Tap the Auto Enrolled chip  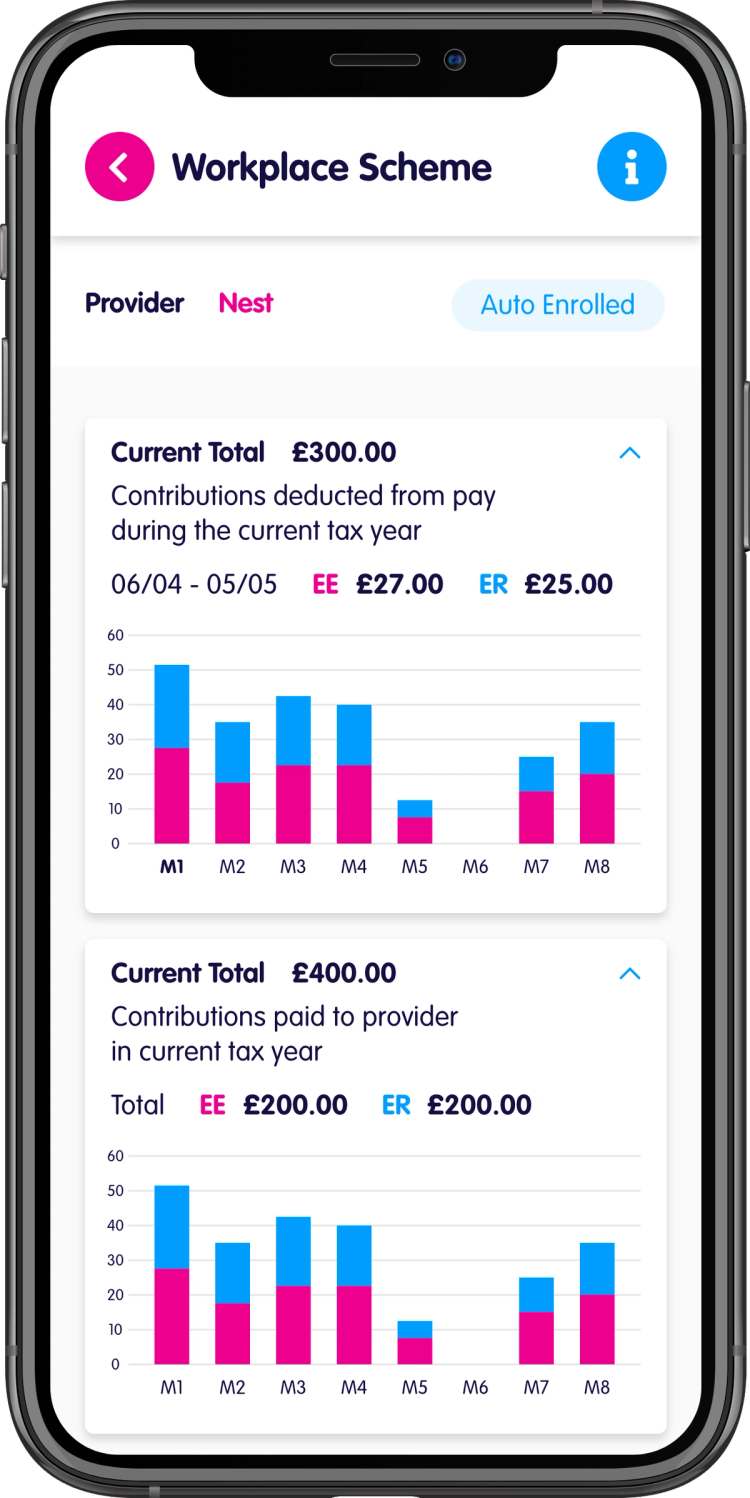(558, 305)
